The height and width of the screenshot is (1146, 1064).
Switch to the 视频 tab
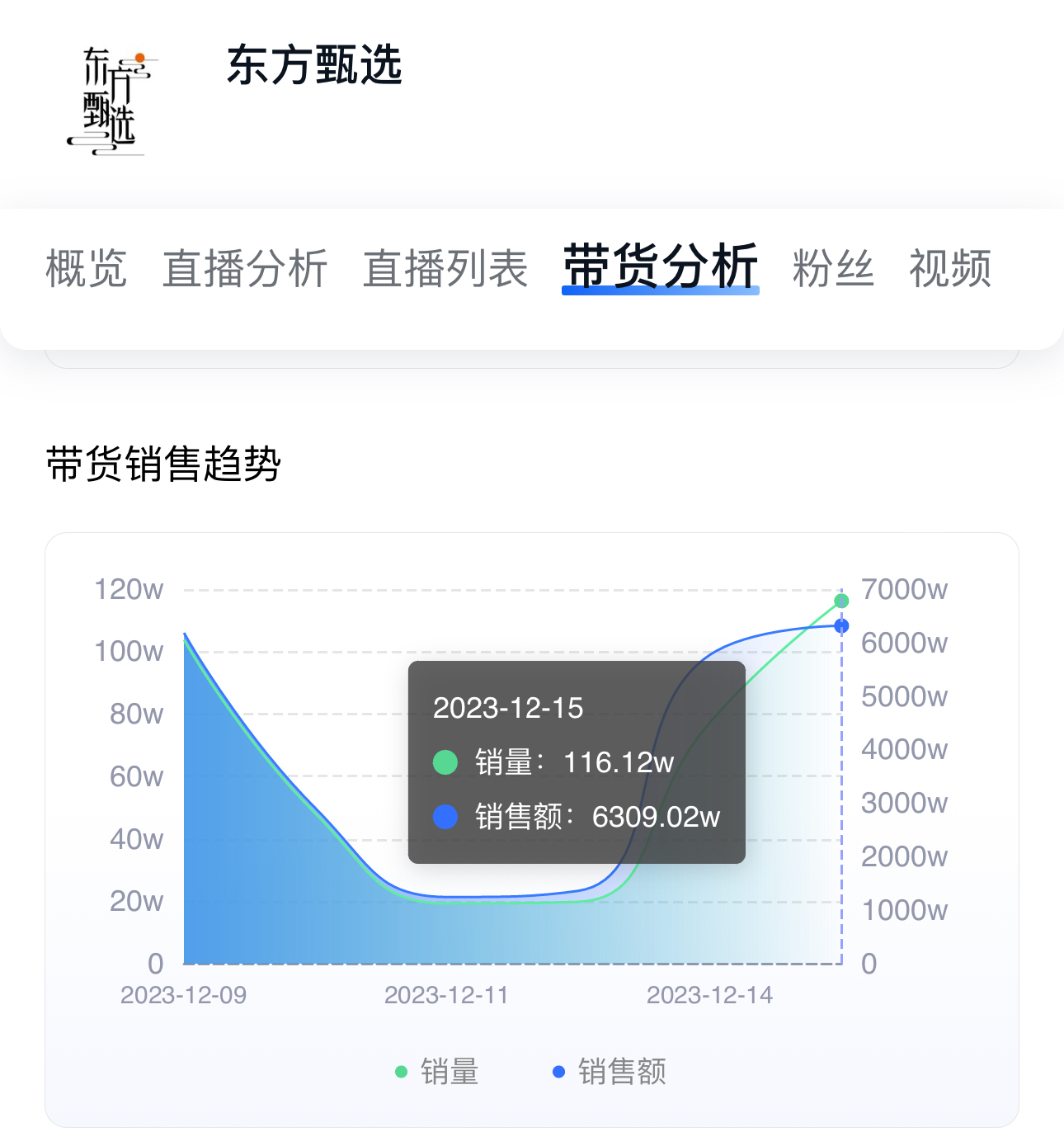coord(950,269)
